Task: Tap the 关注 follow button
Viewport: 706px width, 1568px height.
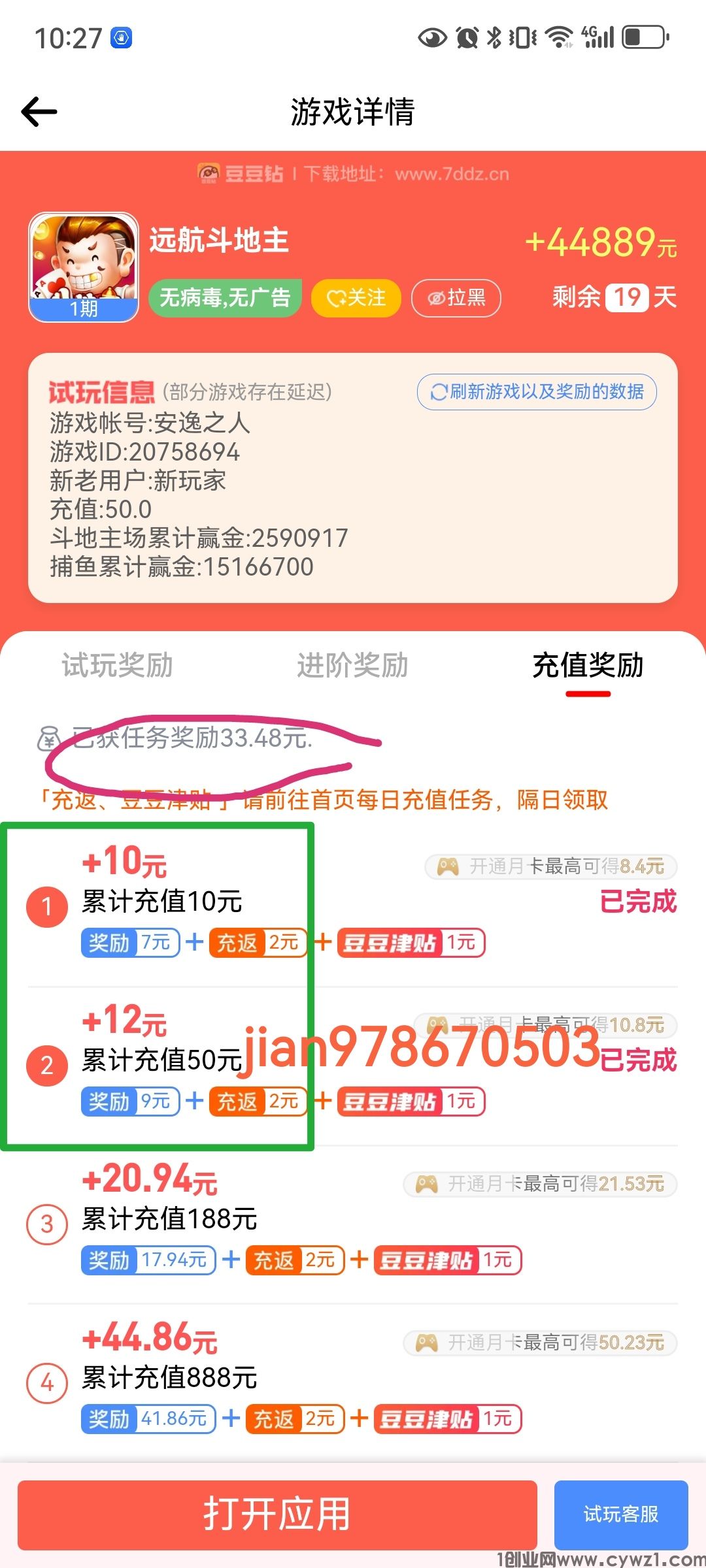Action: (356, 298)
